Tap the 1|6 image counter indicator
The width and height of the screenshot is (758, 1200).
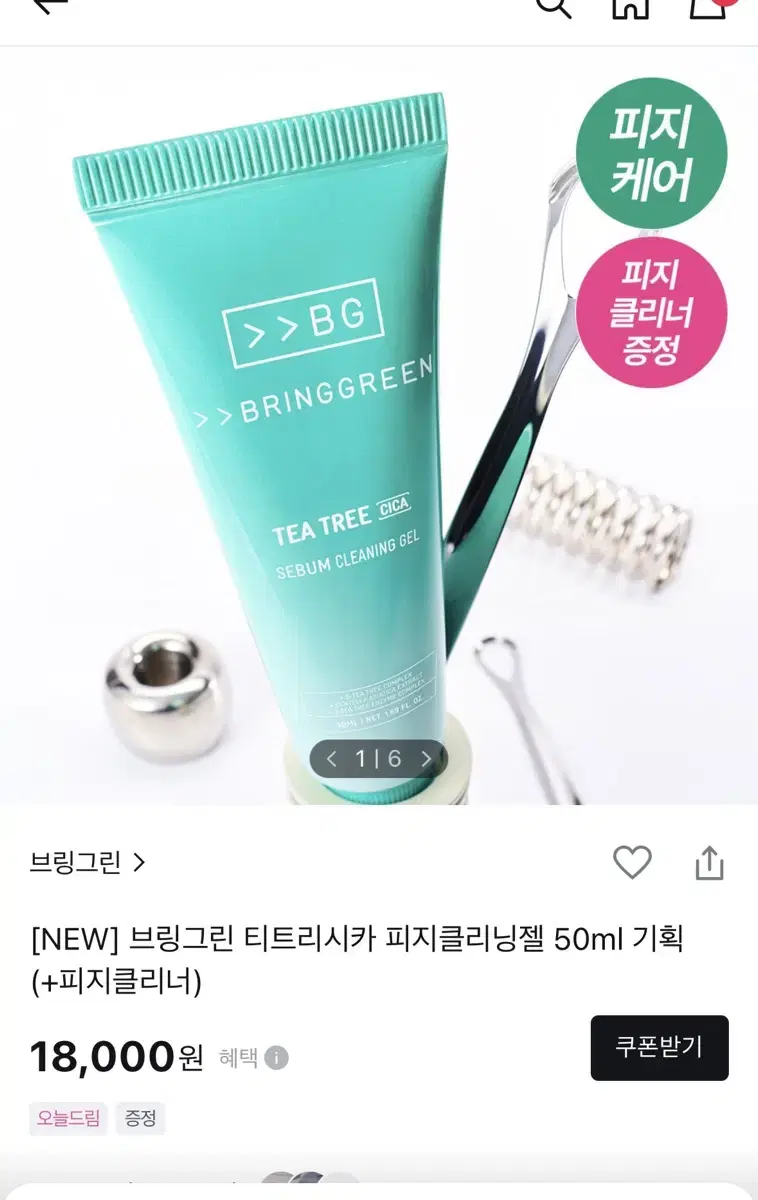tap(377, 758)
